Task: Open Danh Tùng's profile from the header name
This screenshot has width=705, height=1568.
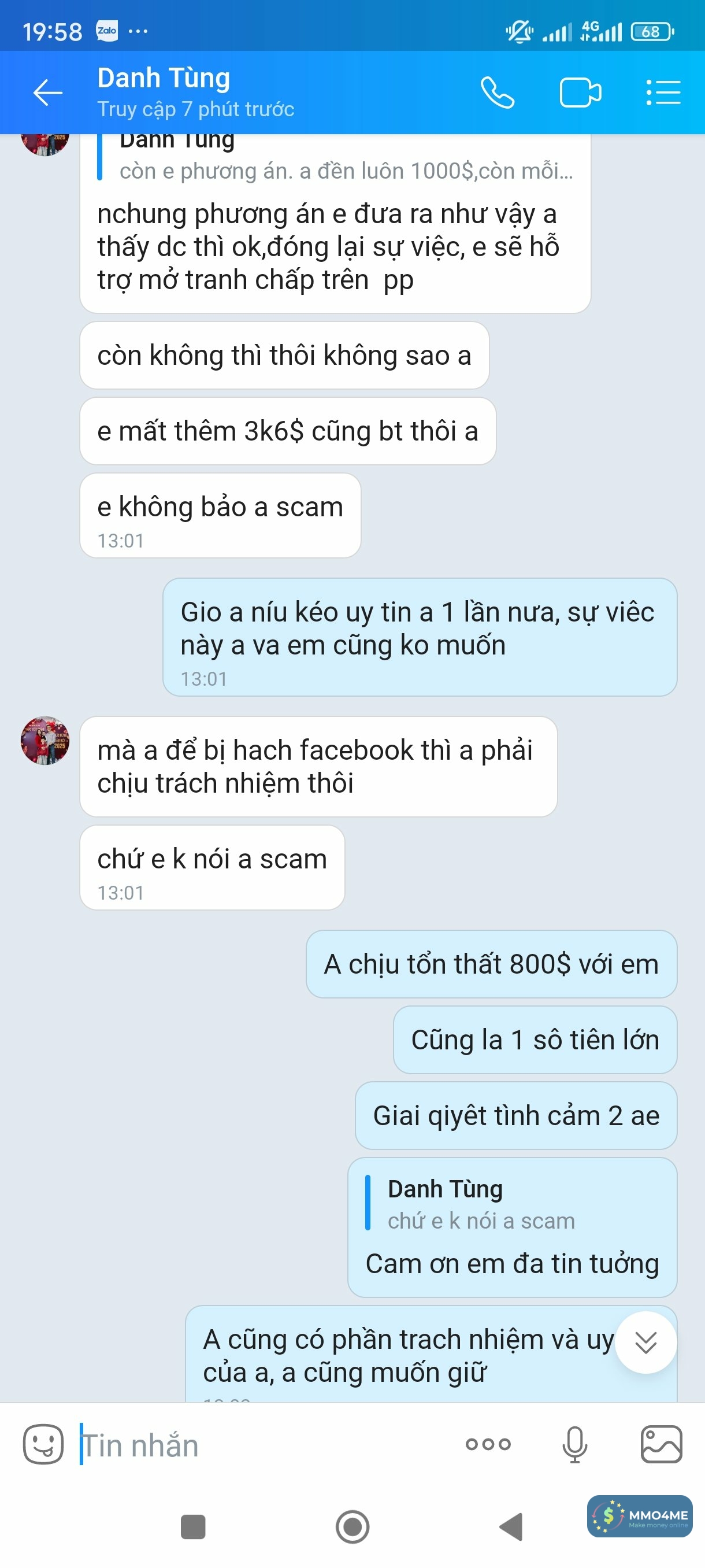Action: coord(164,79)
